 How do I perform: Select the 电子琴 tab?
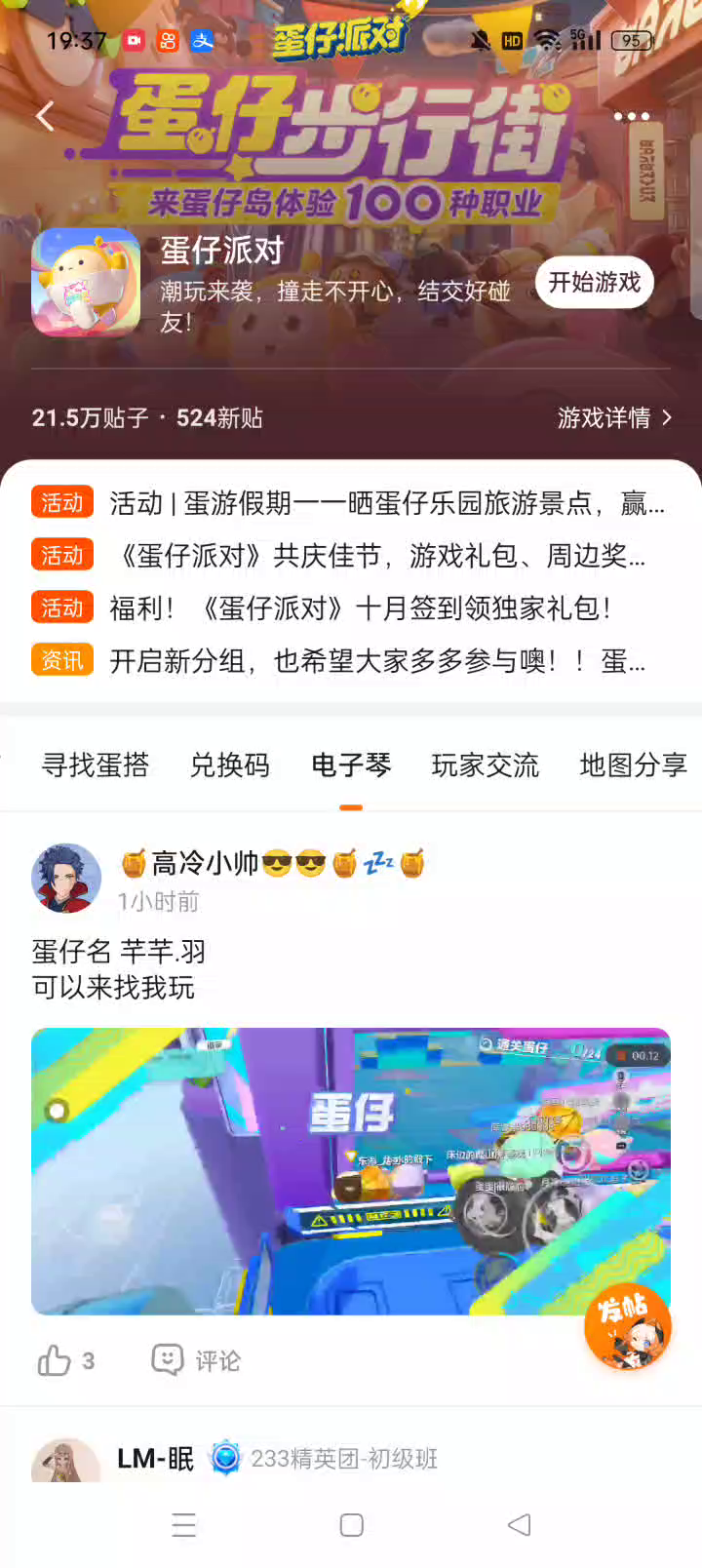pos(351,765)
